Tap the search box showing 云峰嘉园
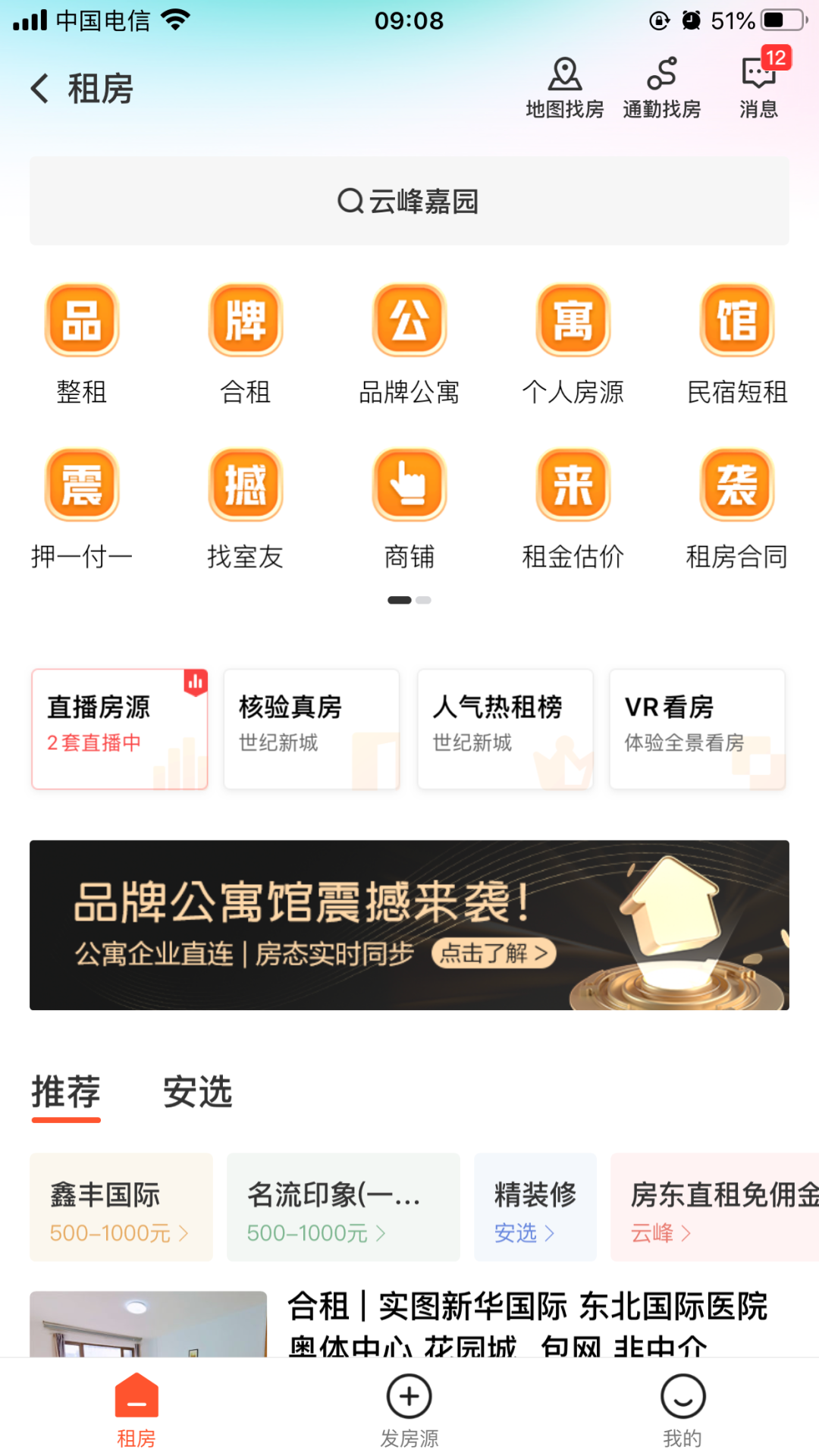819x1456 pixels. (x=409, y=201)
